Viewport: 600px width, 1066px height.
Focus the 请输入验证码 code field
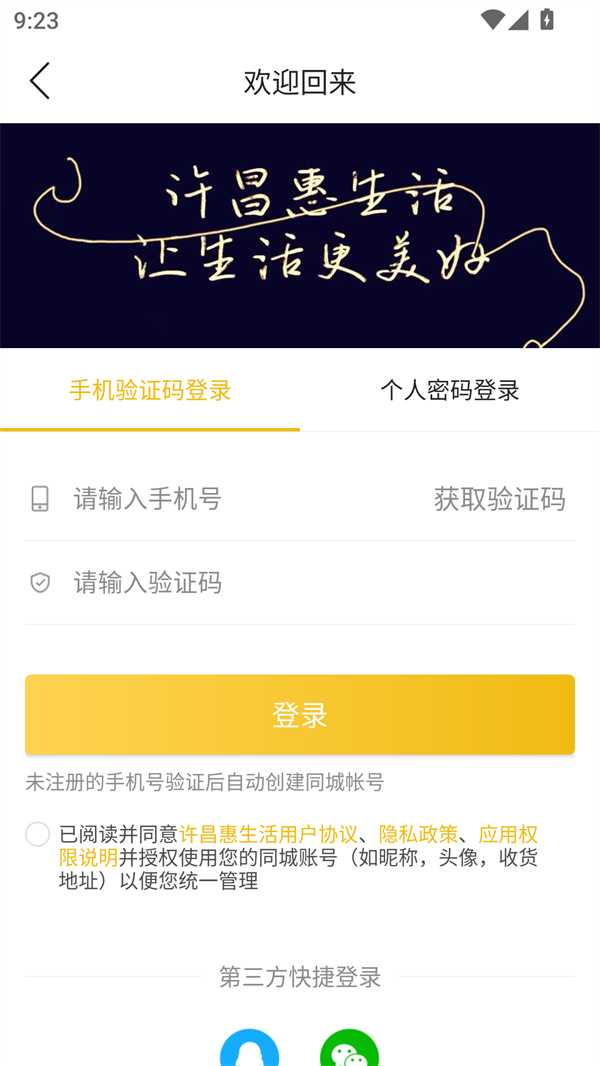[300, 583]
